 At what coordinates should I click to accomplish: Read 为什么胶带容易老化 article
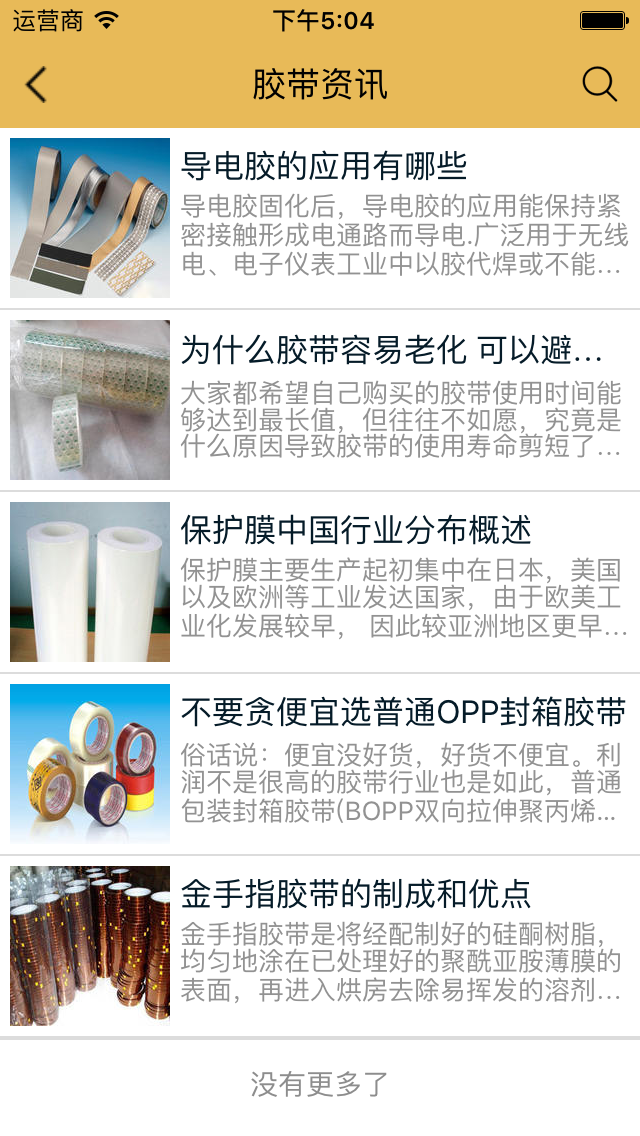tap(392, 350)
